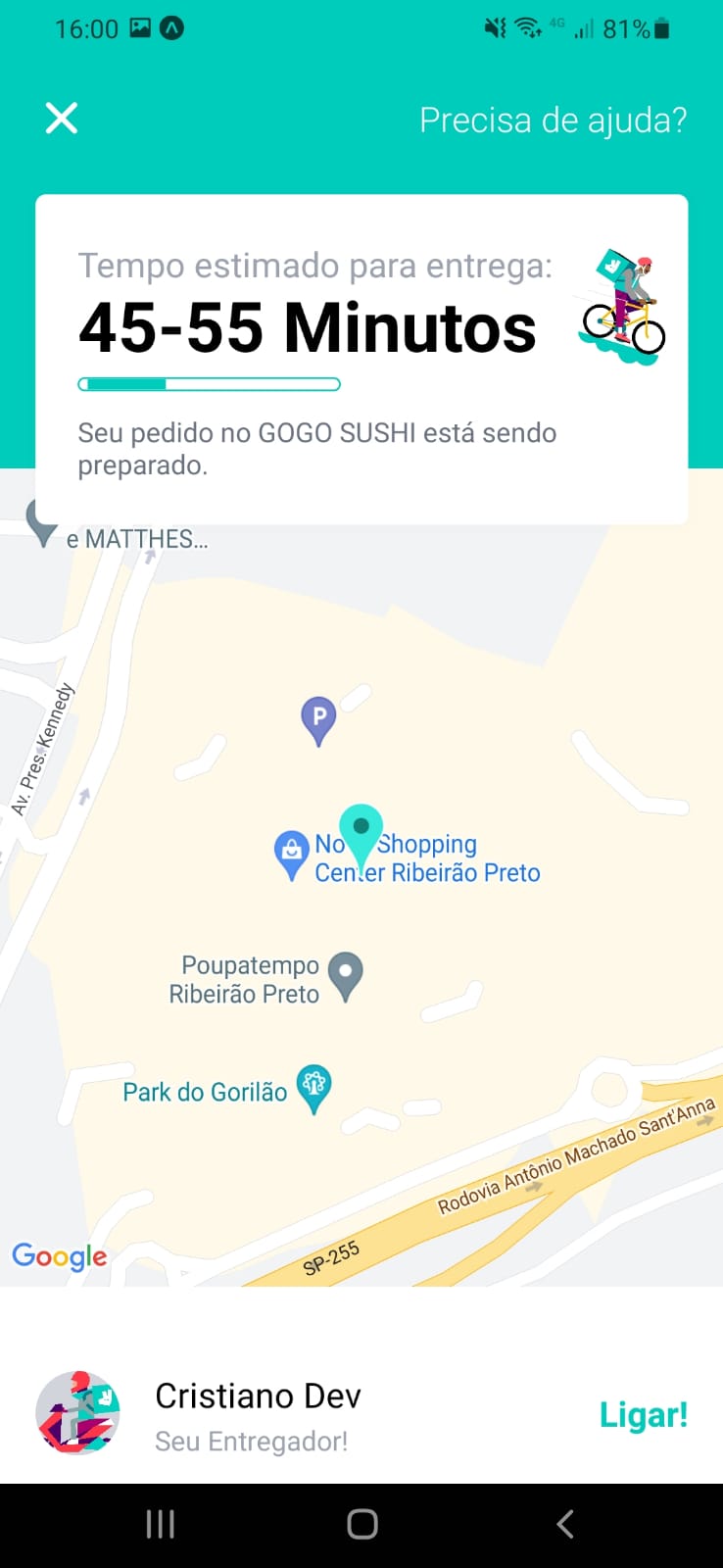Select the Poupatempo Ribeirão Preto gray pin
The width and height of the screenshot is (723, 1568).
point(345,973)
